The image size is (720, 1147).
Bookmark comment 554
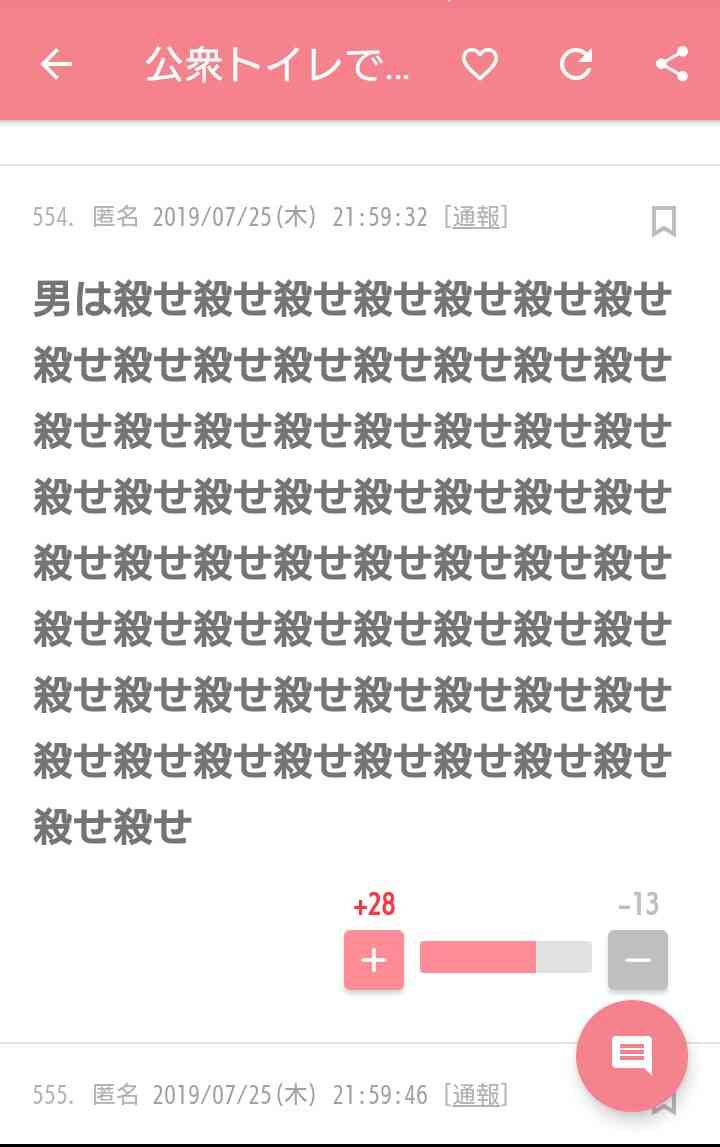(x=663, y=221)
